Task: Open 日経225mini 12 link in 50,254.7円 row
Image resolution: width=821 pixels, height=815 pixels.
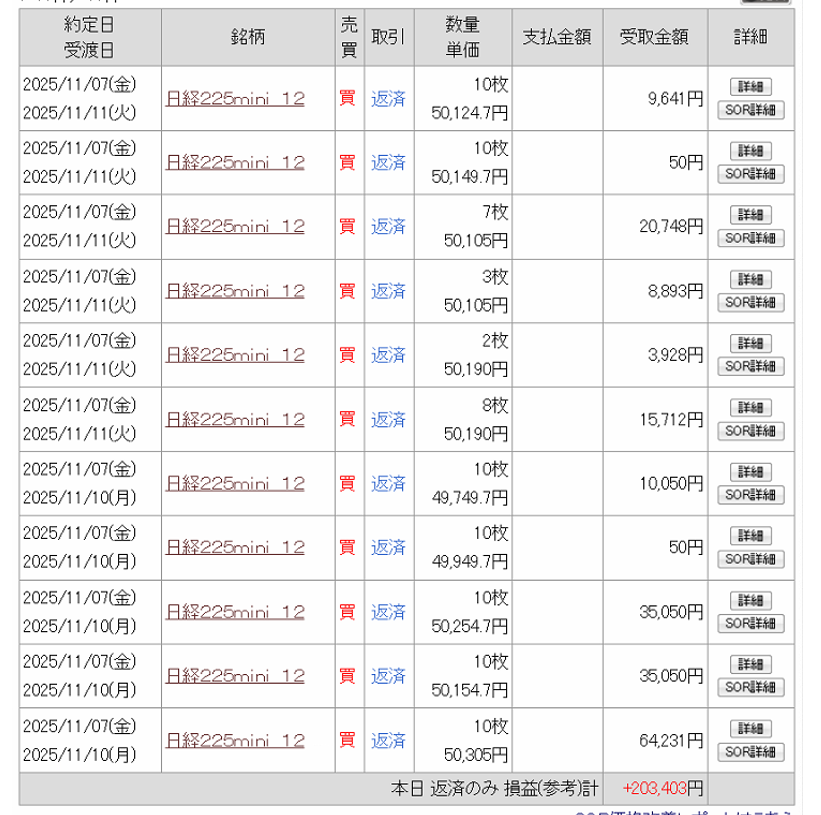Action: coord(235,612)
